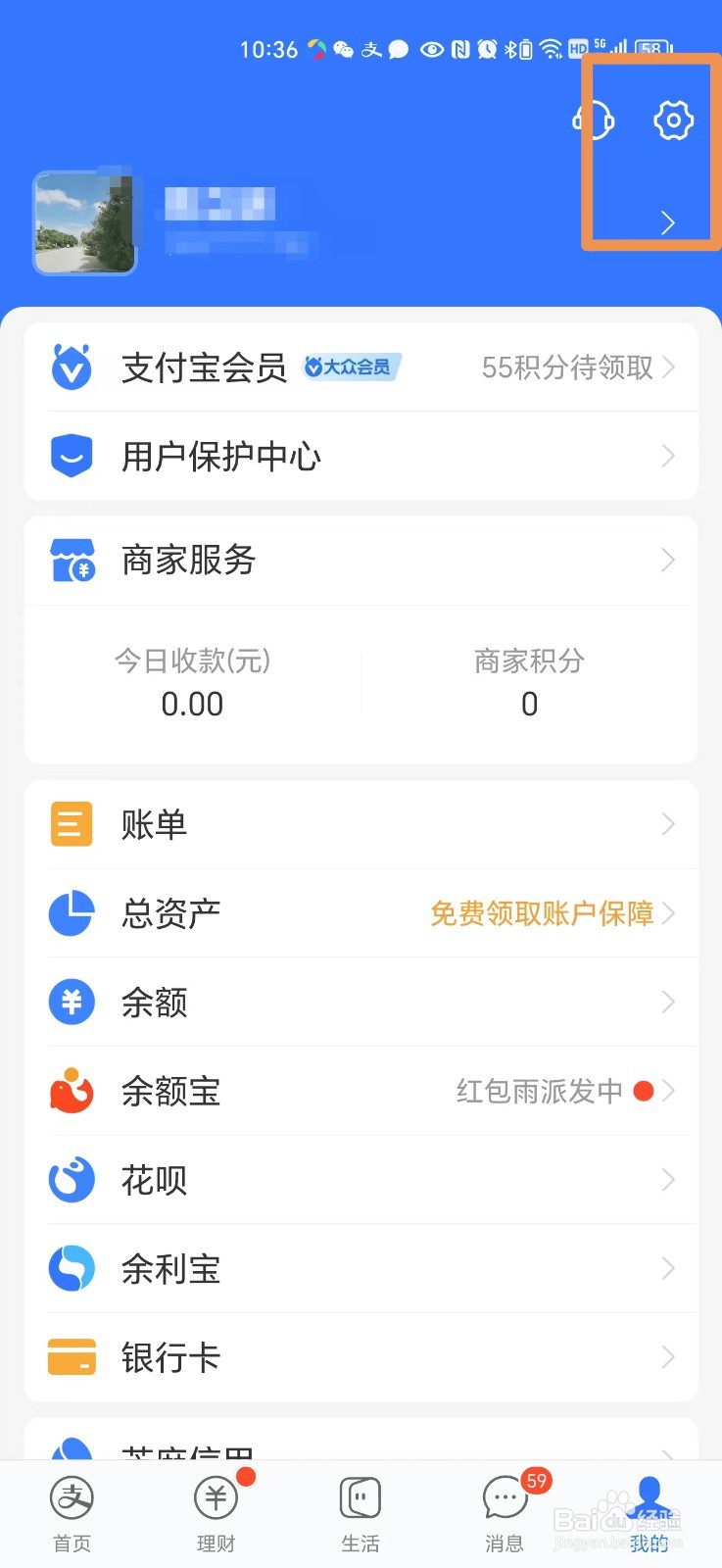The image size is (722, 1568).
Task: Expand the 支付宝会员 row chevron
Action: tap(668, 367)
